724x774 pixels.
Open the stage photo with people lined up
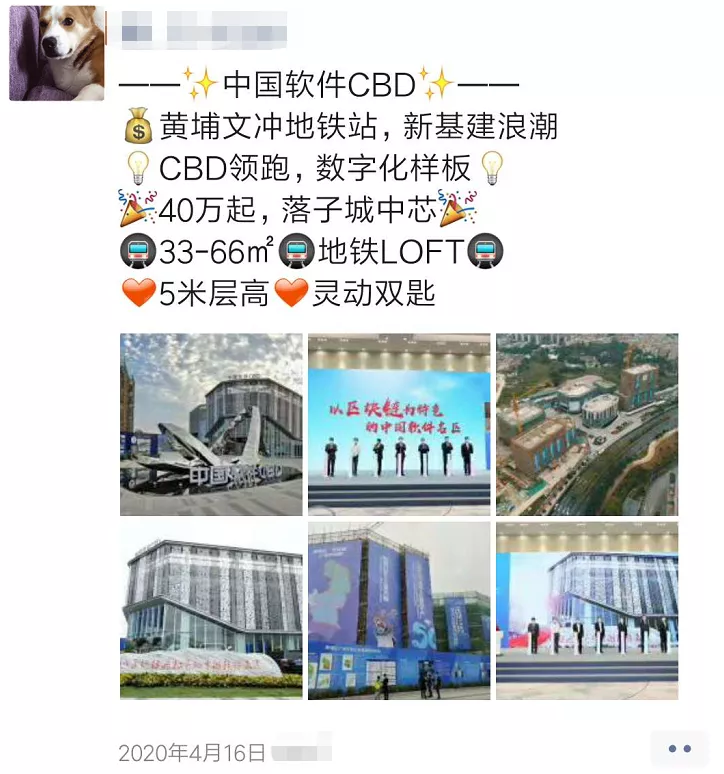398,420
